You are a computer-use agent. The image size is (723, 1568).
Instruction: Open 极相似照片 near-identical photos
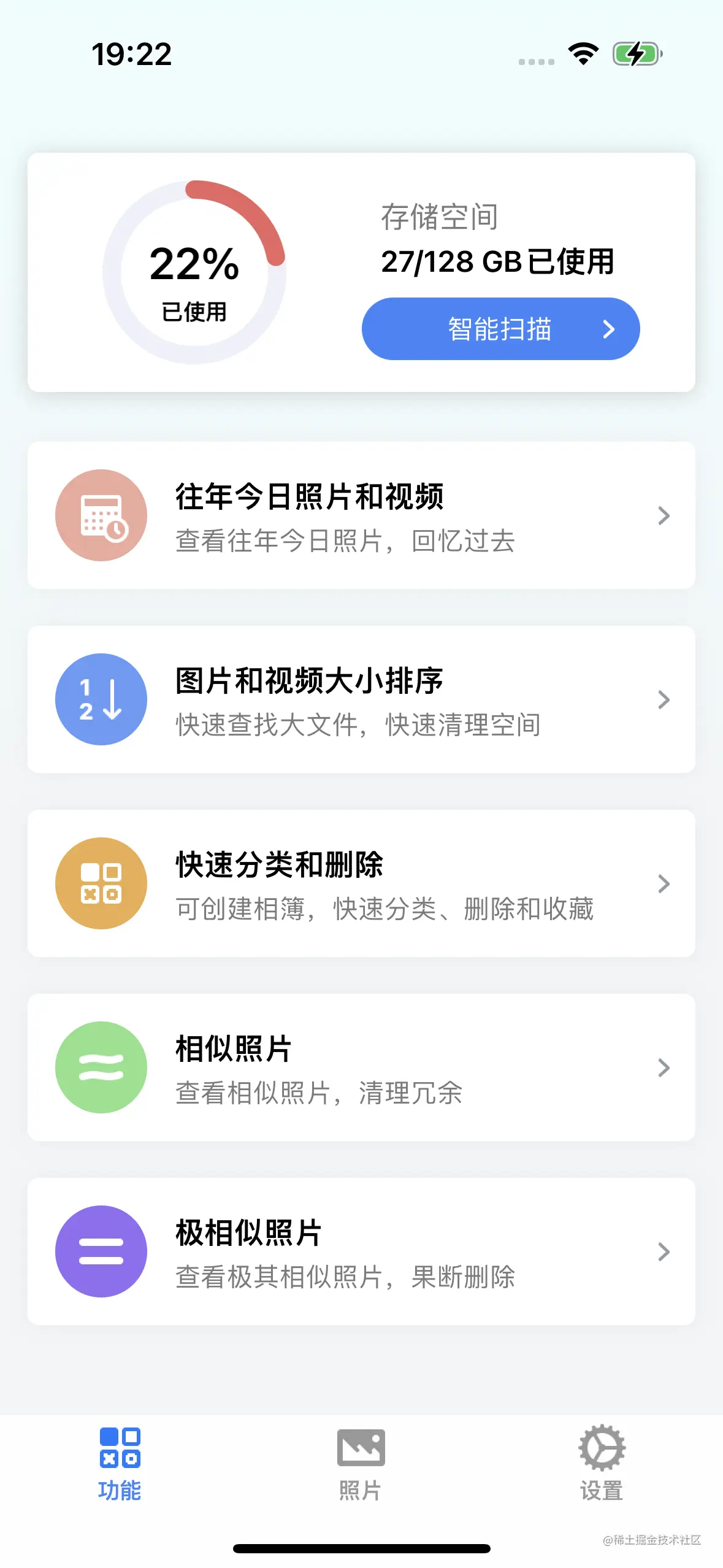click(361, 1251)
